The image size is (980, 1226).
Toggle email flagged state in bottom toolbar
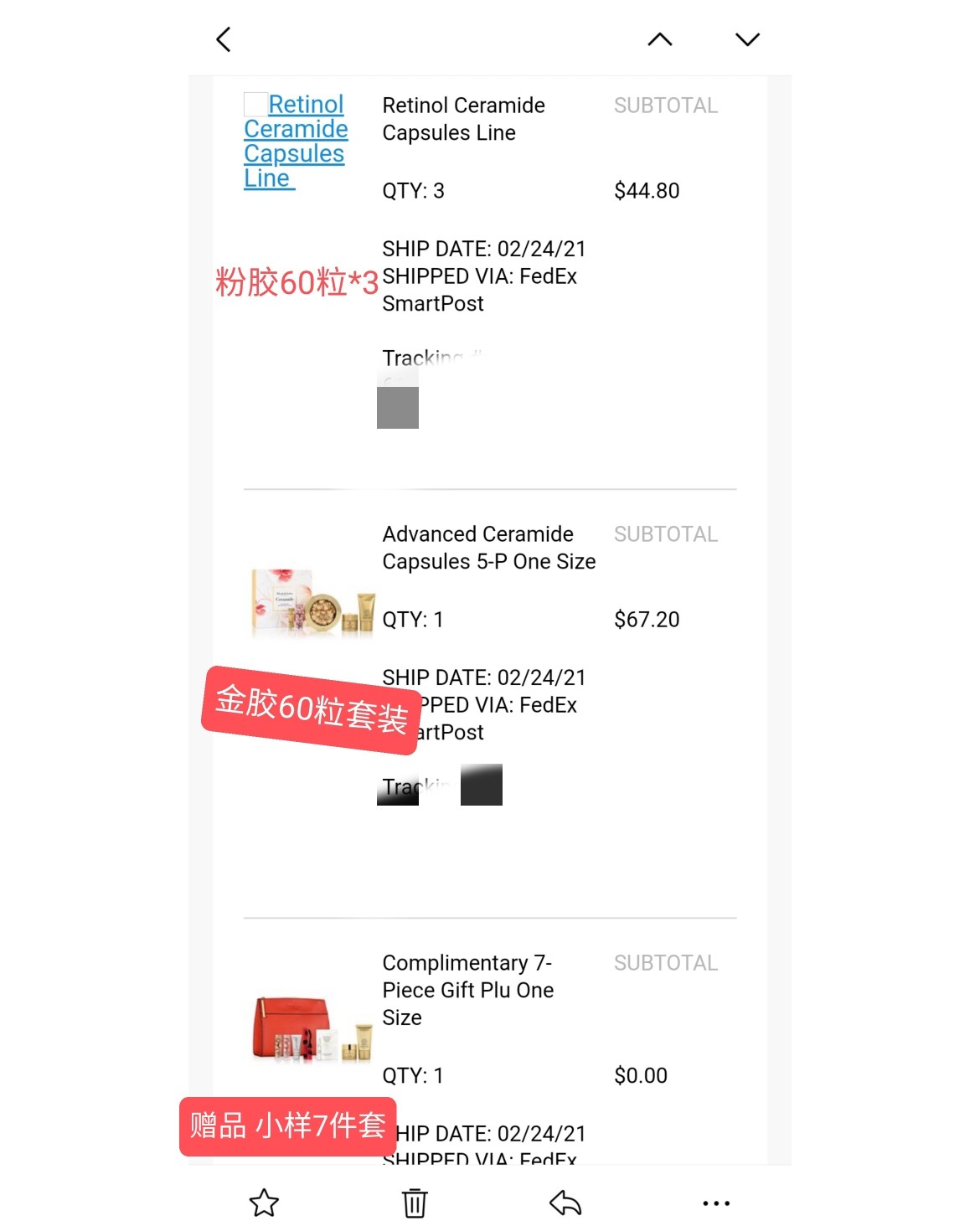pos(264,1202)
